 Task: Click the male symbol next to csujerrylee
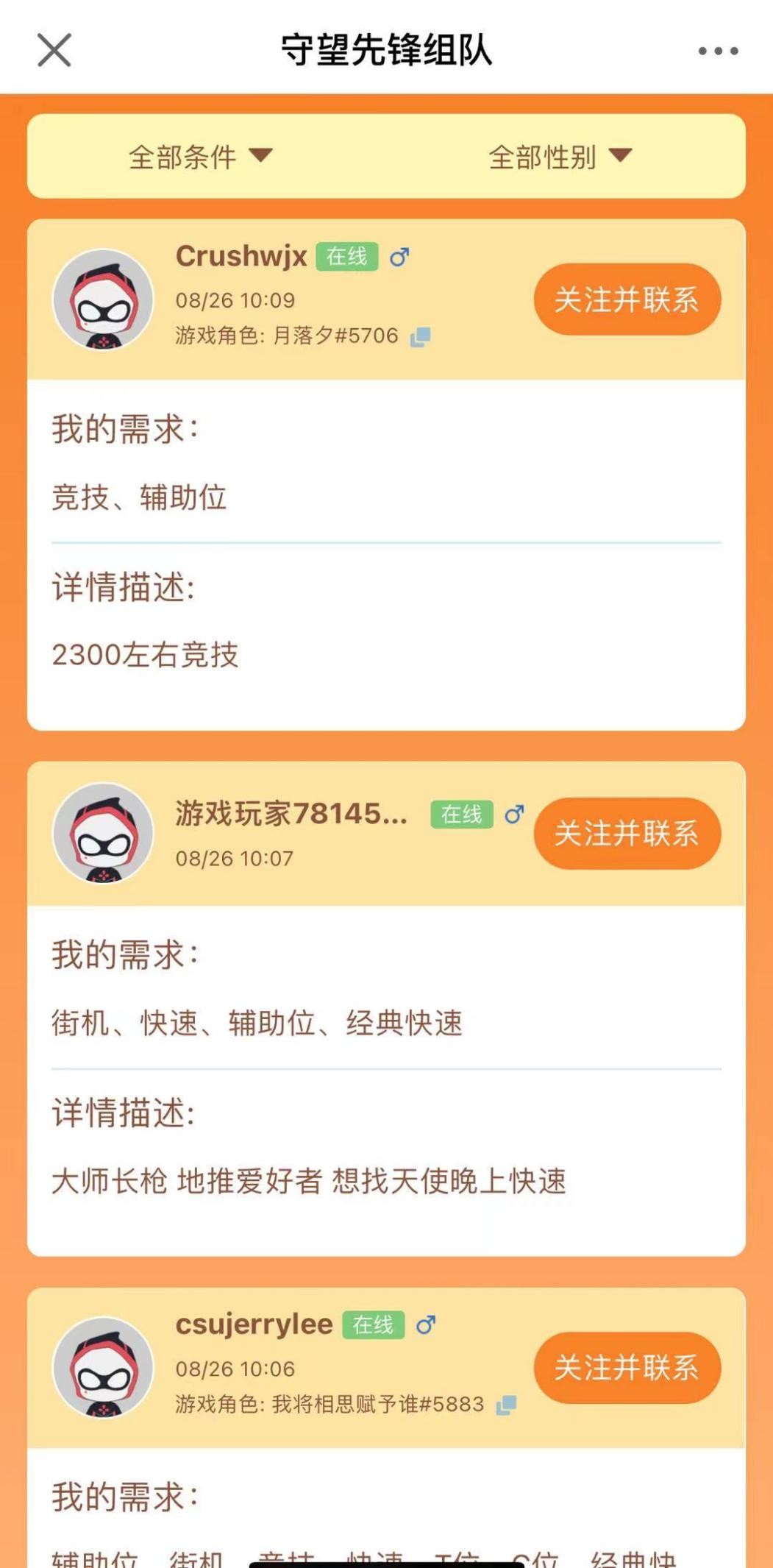point(424,1322)
